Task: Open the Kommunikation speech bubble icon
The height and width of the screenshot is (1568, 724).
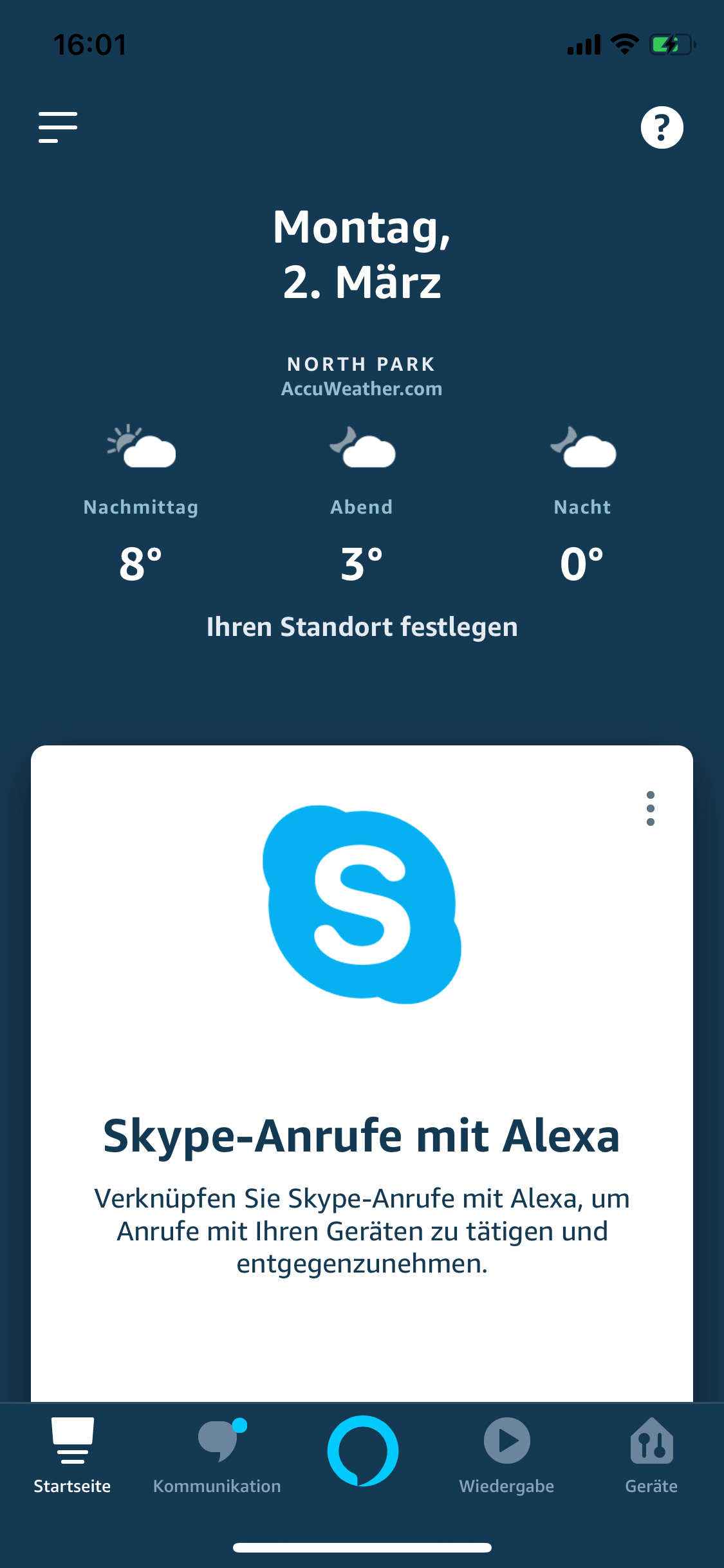Action: 217,1442
